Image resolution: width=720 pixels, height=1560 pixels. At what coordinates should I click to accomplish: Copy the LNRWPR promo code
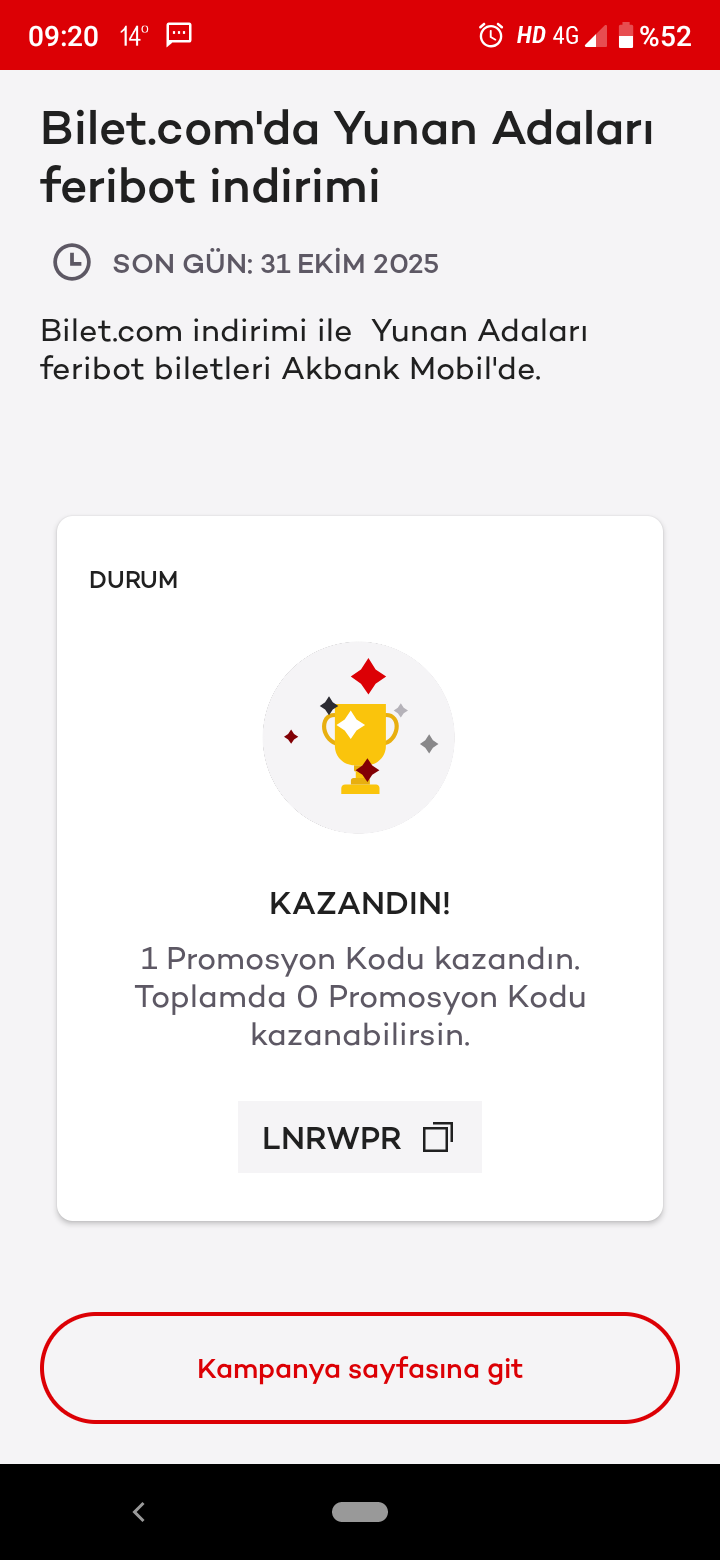[x=438, y=1137]
